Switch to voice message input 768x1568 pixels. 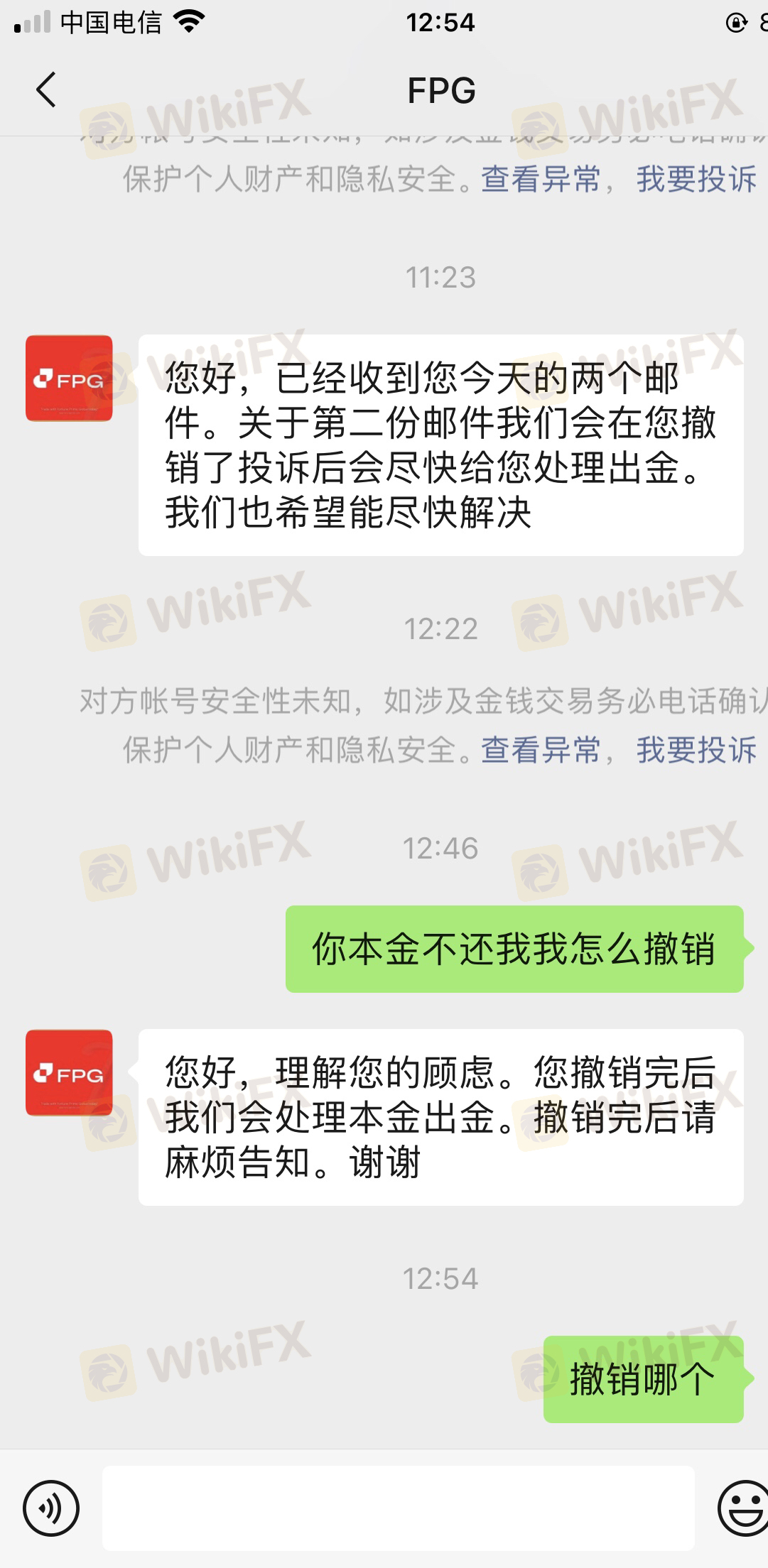pos(51,1507)
